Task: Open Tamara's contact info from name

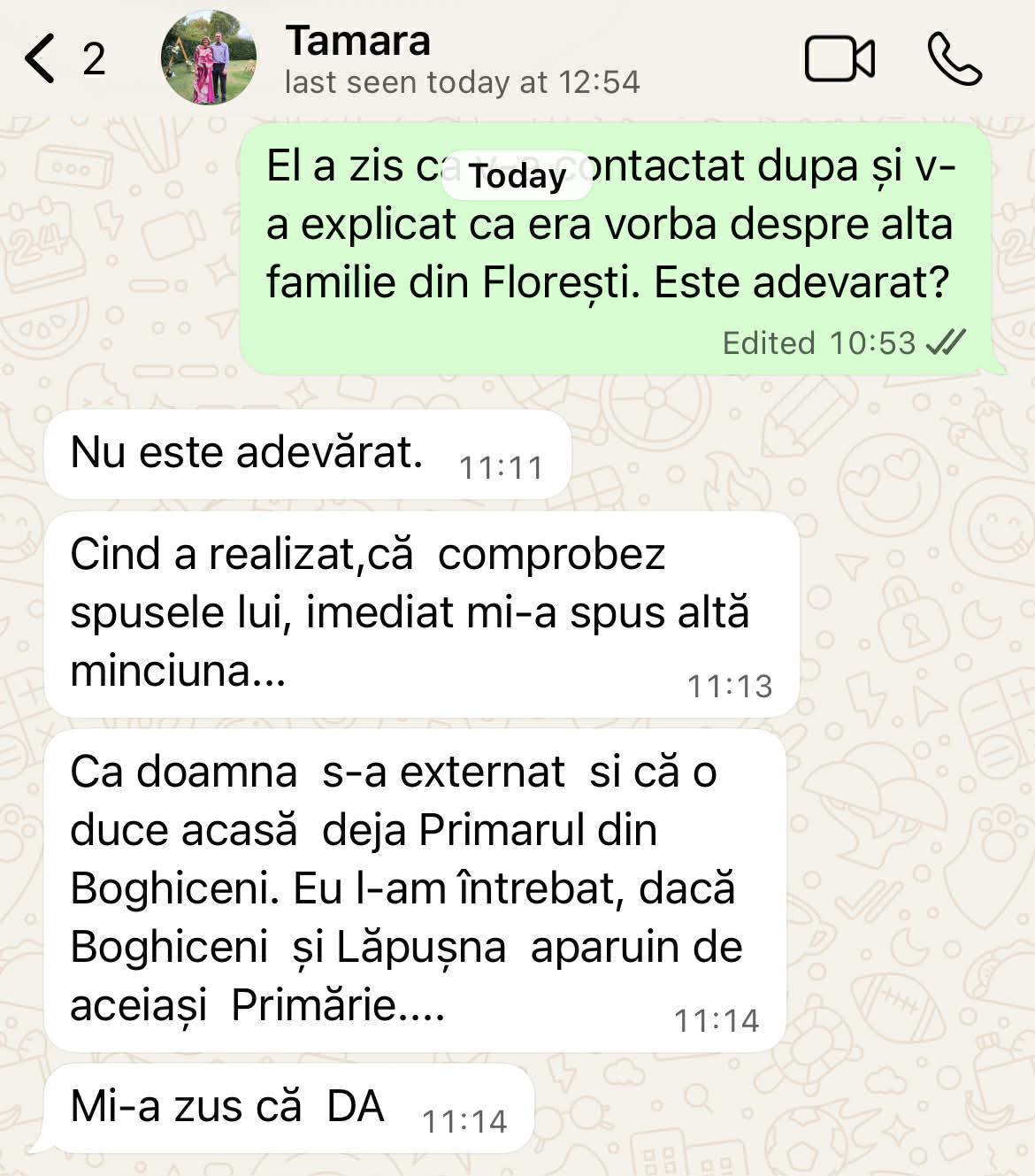Action: coord(357,42)
